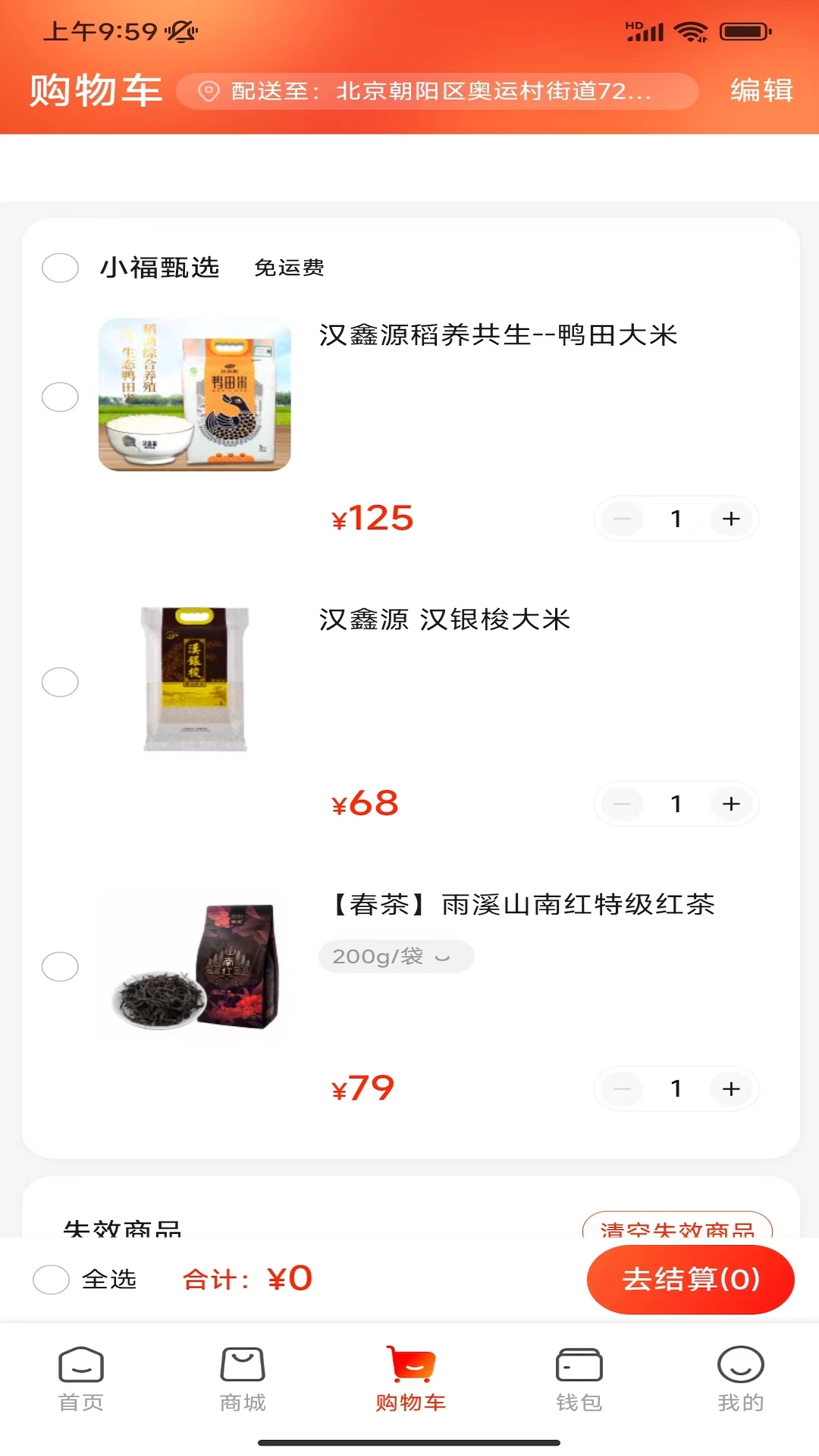This screenshot has width=819, height=1456.
Task: Expand the 配送至 delivery address field
Action: tap(440, 91)
